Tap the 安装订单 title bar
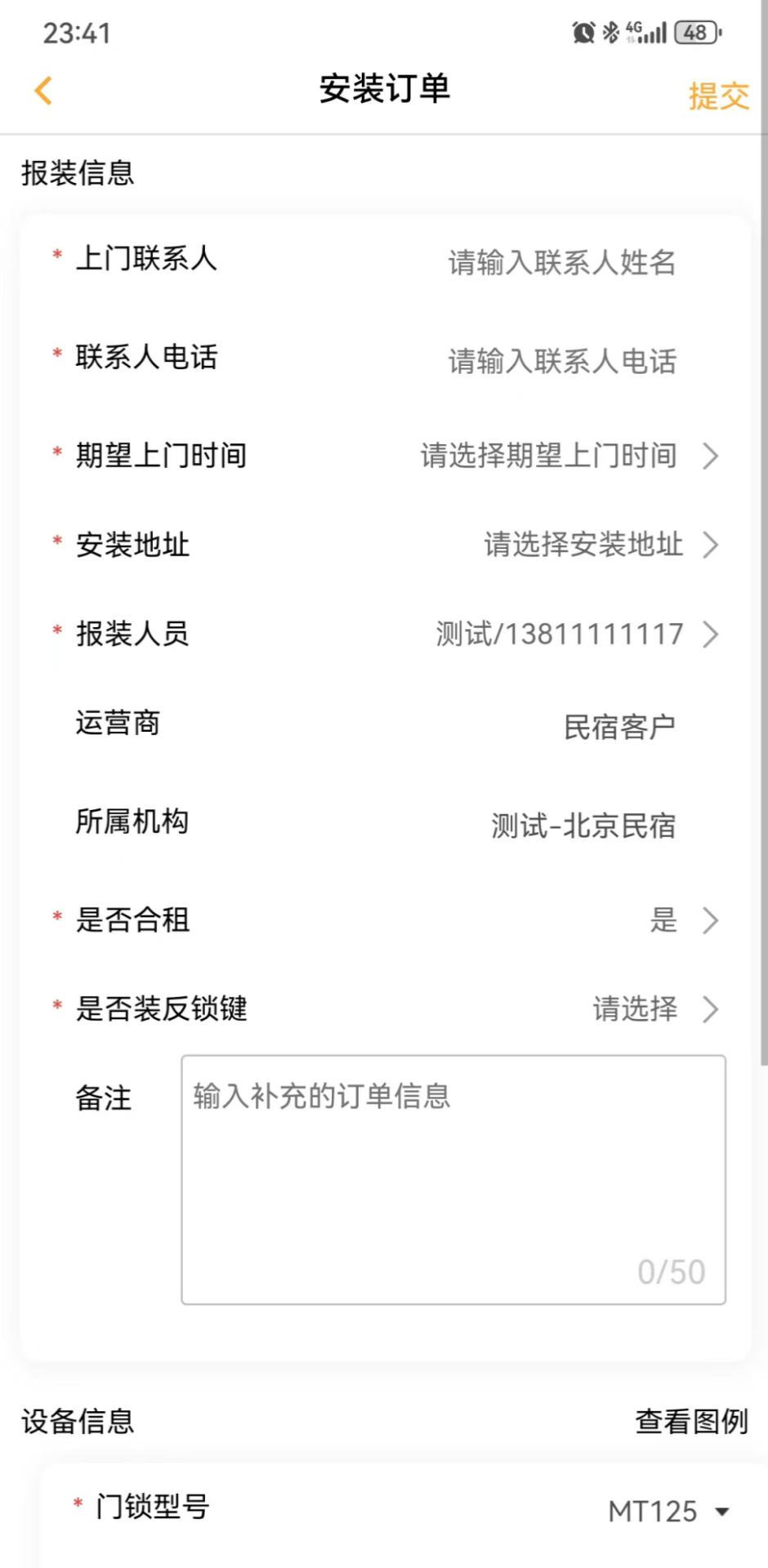768x1568 pixels. pos(384,90)
